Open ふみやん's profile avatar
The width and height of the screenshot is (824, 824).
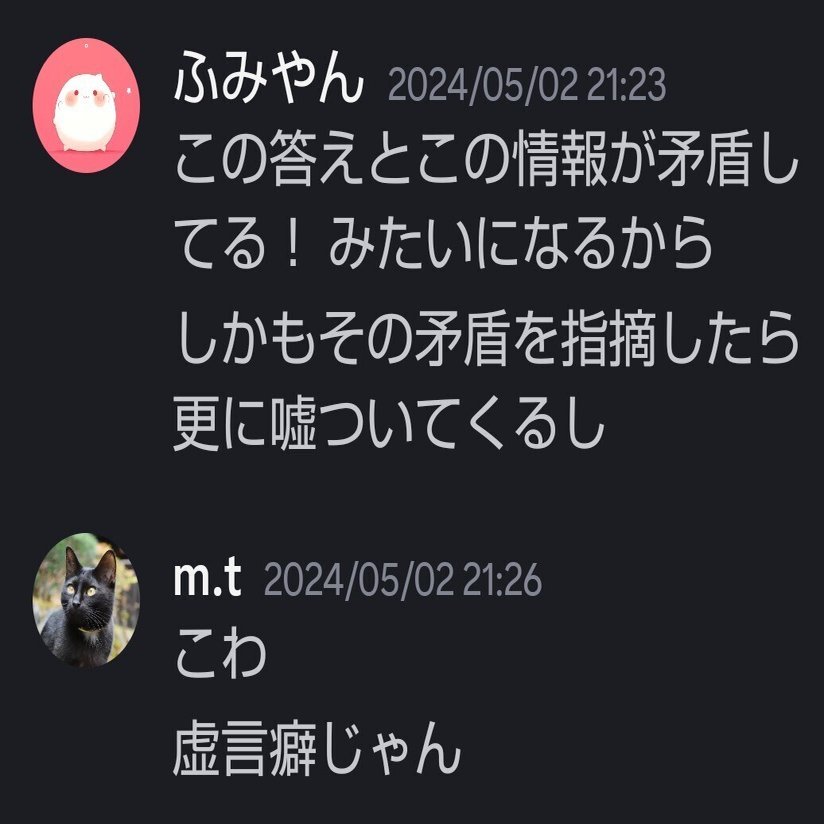[x=86, y=107]
